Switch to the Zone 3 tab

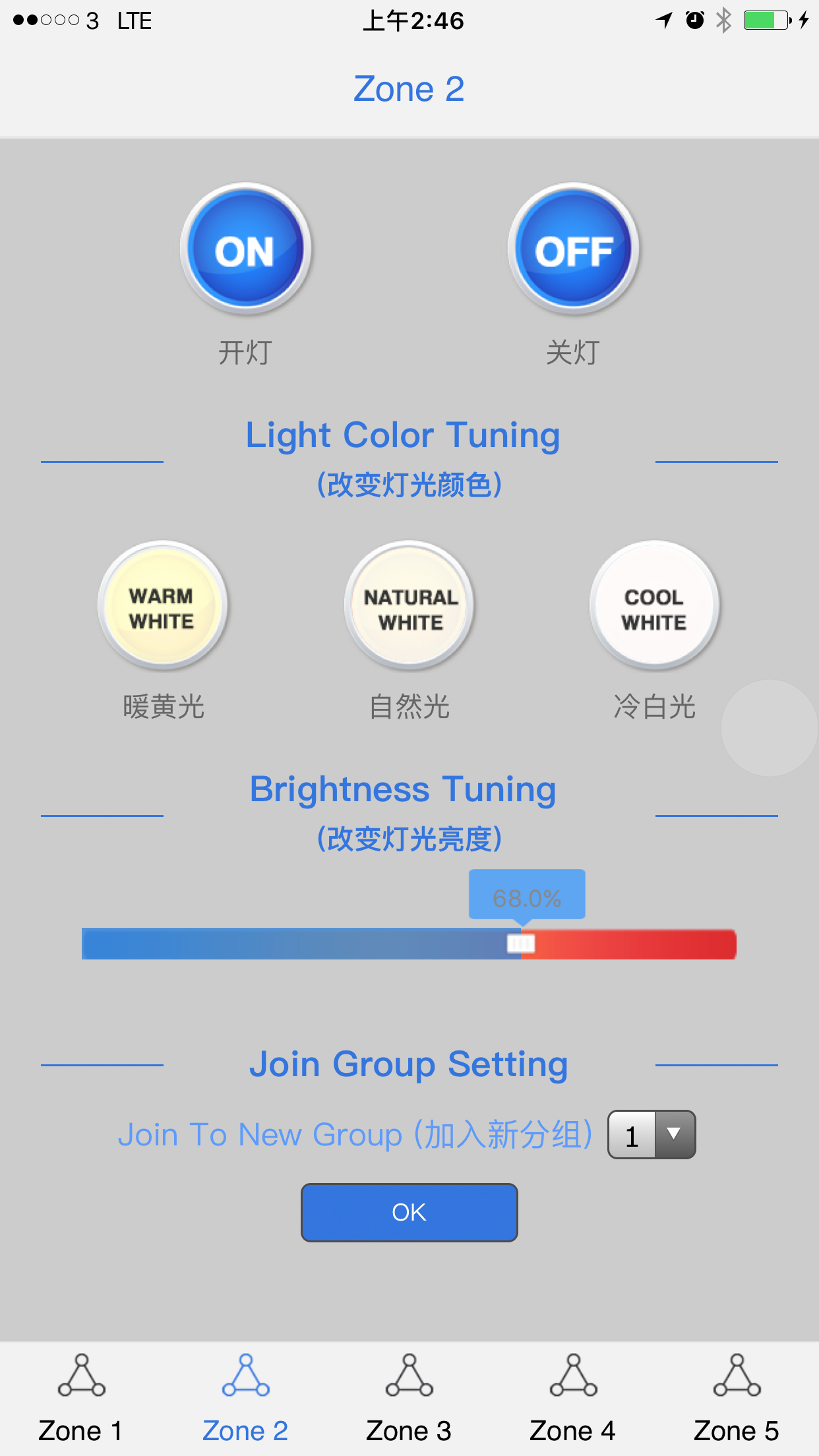point(409,1398)
